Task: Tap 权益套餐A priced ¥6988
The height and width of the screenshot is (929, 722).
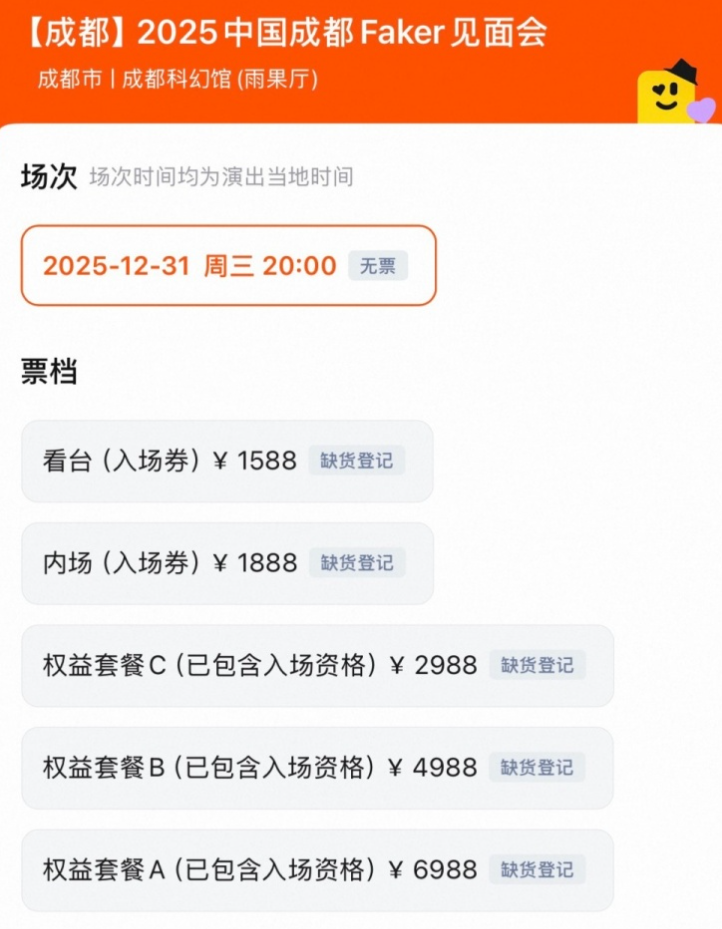Action: [316, 869]
